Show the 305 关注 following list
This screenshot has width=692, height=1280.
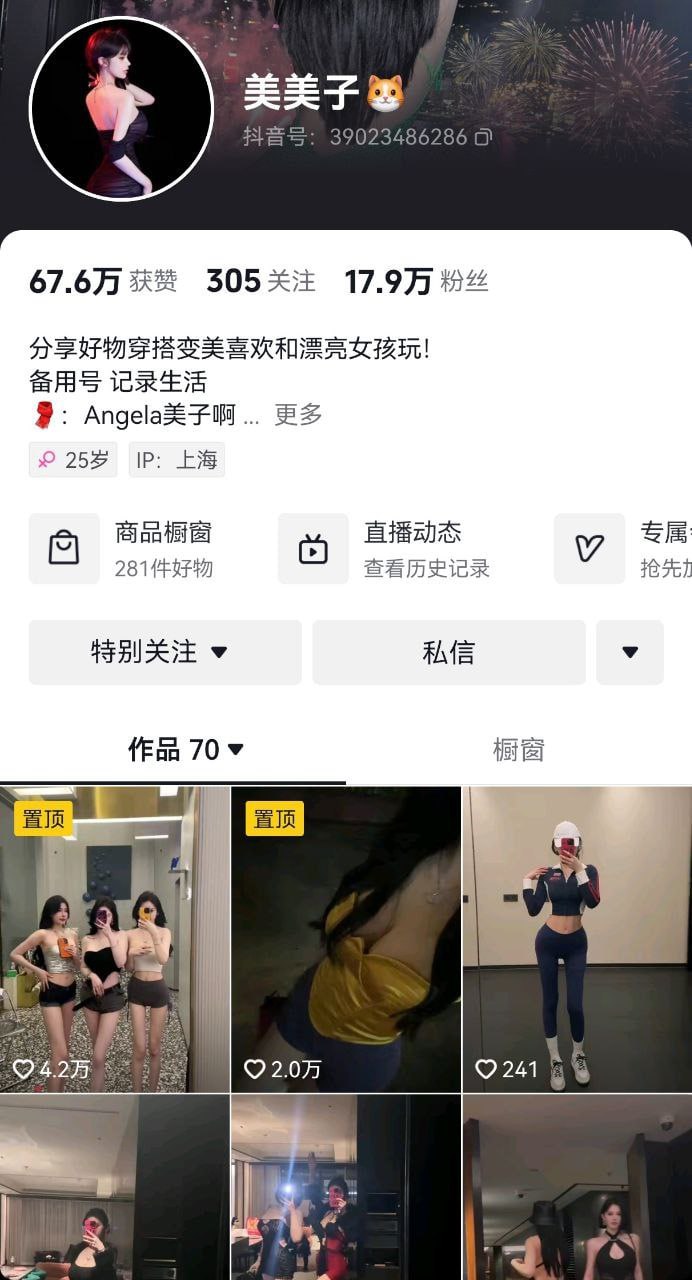(260, 282)
